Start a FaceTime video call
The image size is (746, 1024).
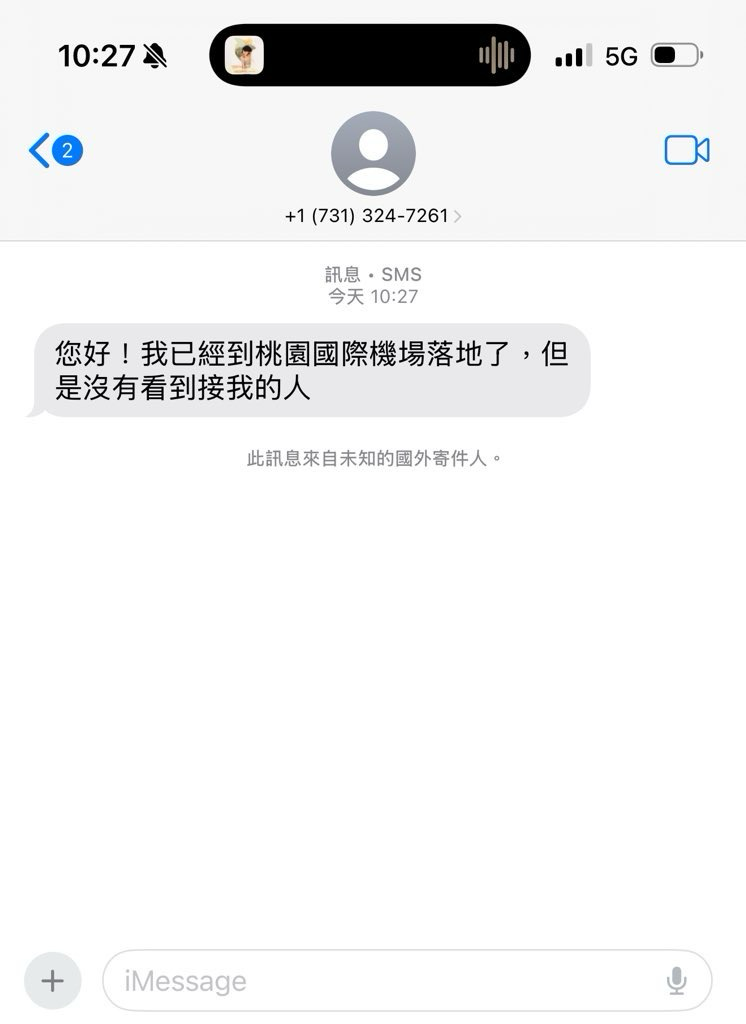[x=686, y=151]
